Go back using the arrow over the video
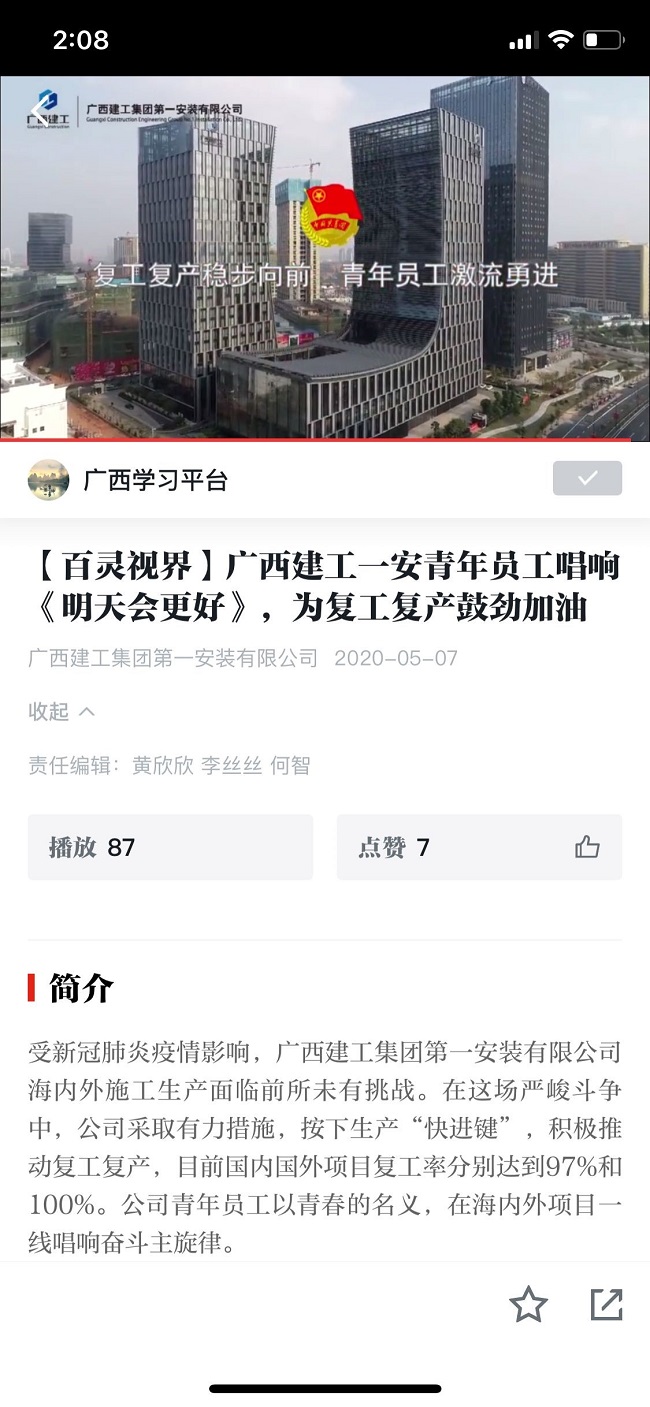The image size is (650, 1407). tap(40, 110)
